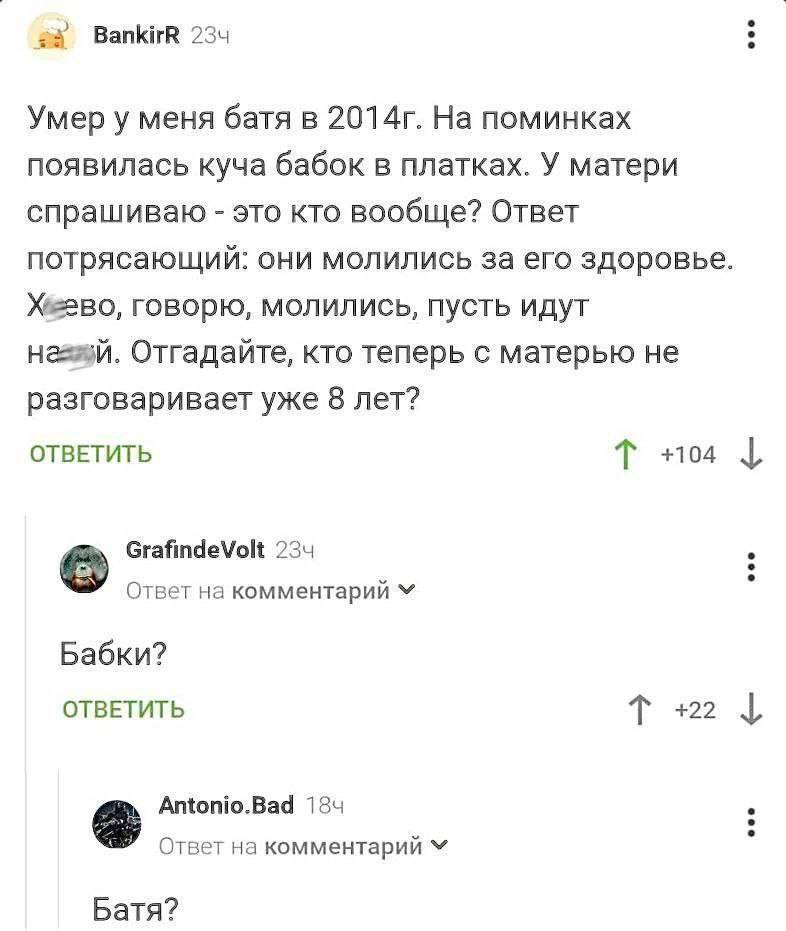Open GrafindeVolt's profile
786x931 pixels.
point(197,548)
